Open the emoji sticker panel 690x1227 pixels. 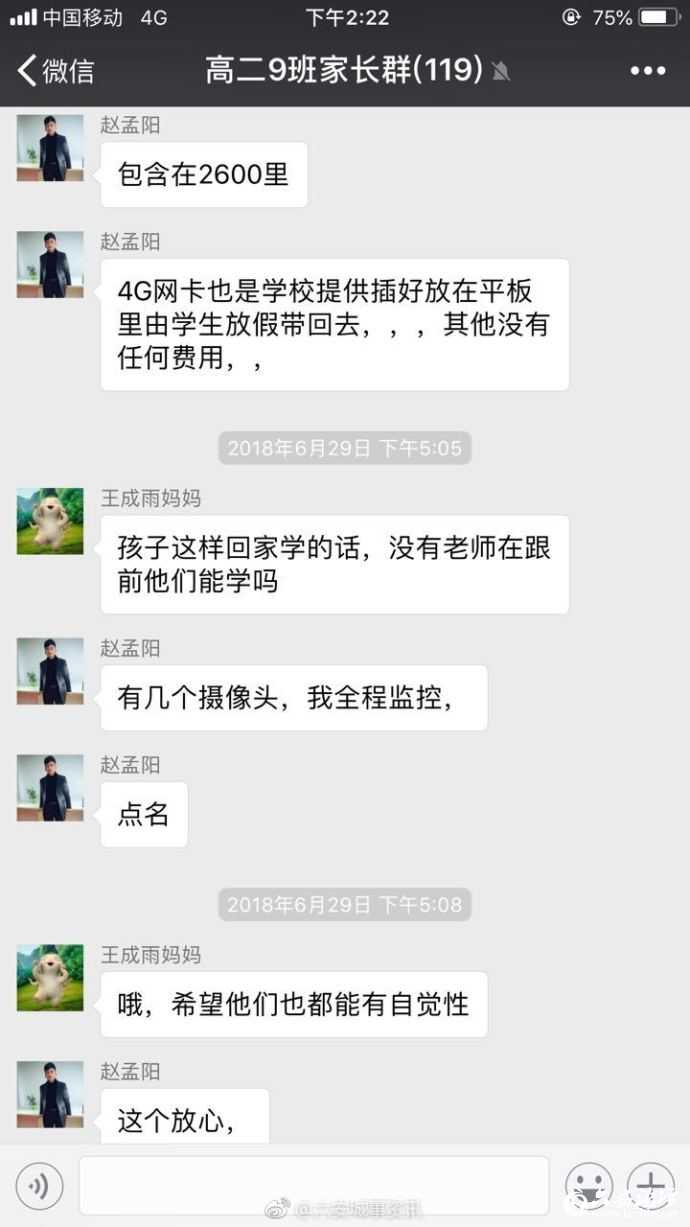coord(589,1186)
